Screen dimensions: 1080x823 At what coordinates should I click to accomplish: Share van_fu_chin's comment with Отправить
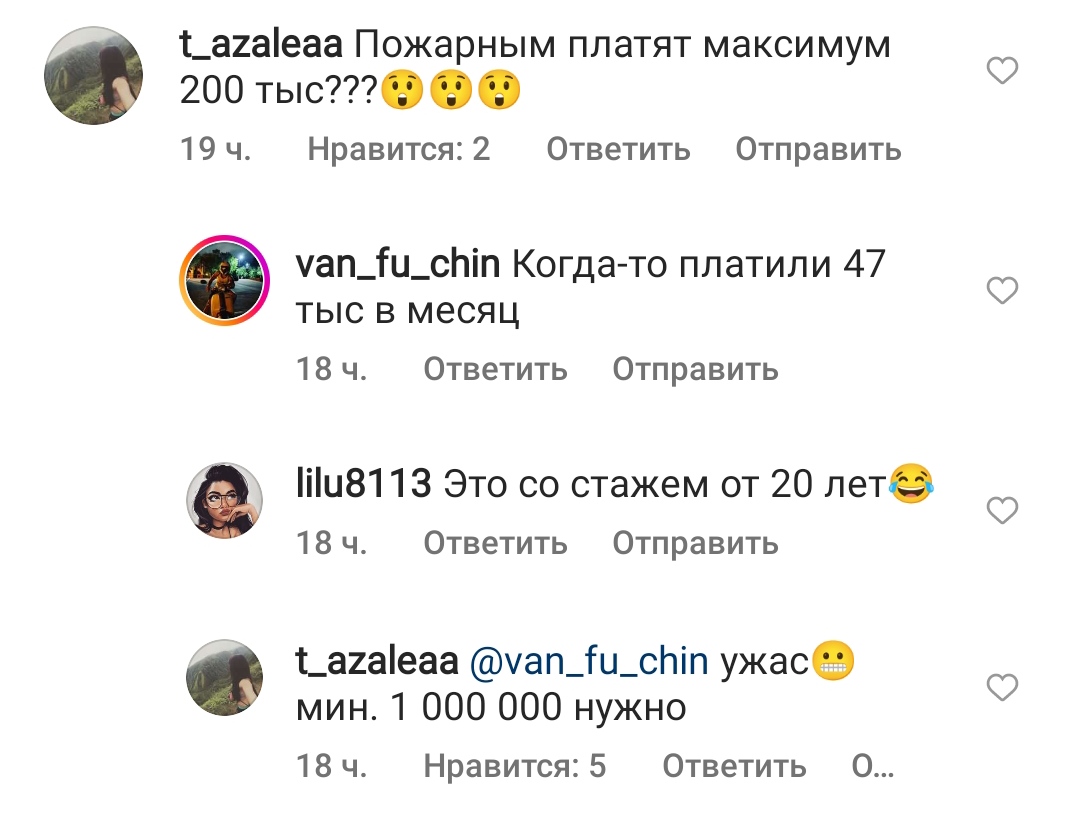695,370
